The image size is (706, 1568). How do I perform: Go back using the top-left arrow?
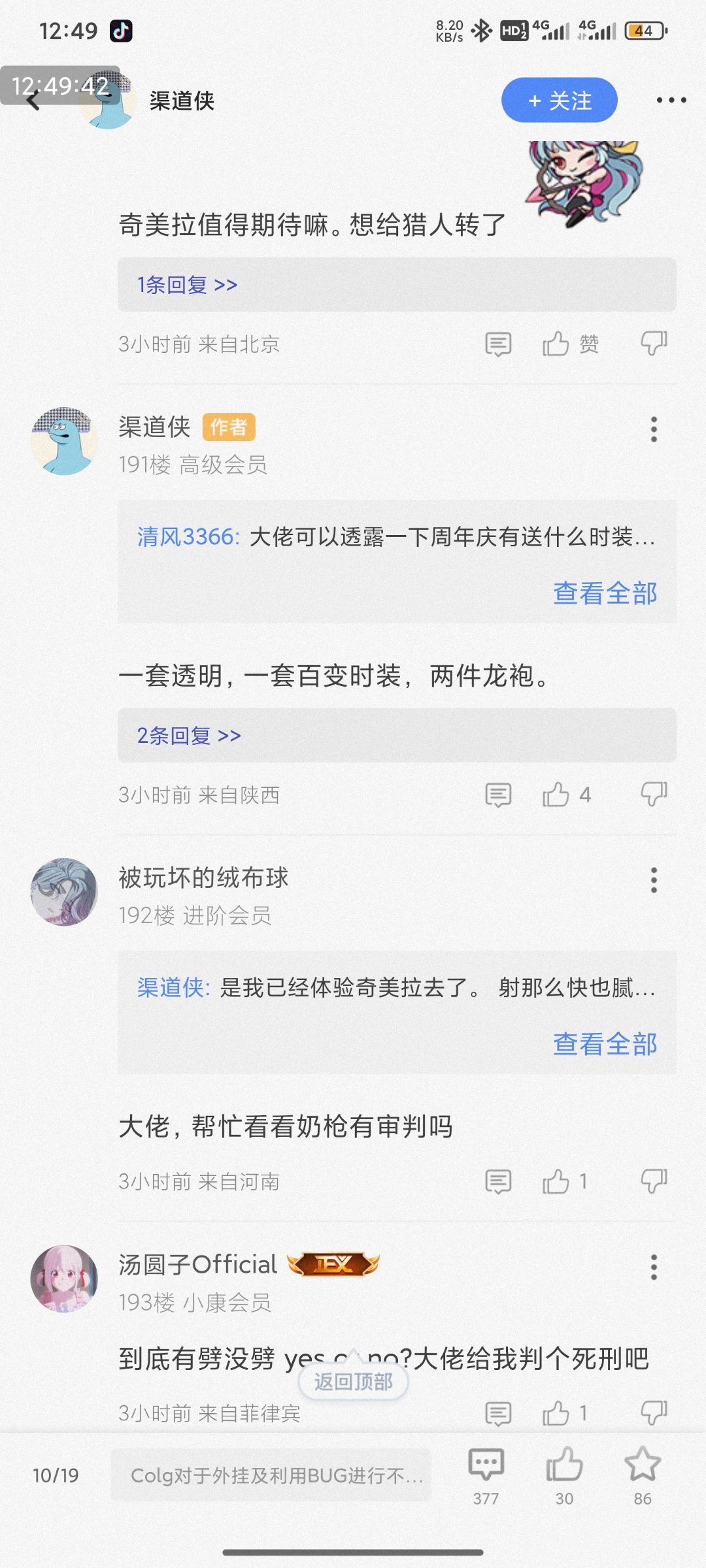[34, 101]
